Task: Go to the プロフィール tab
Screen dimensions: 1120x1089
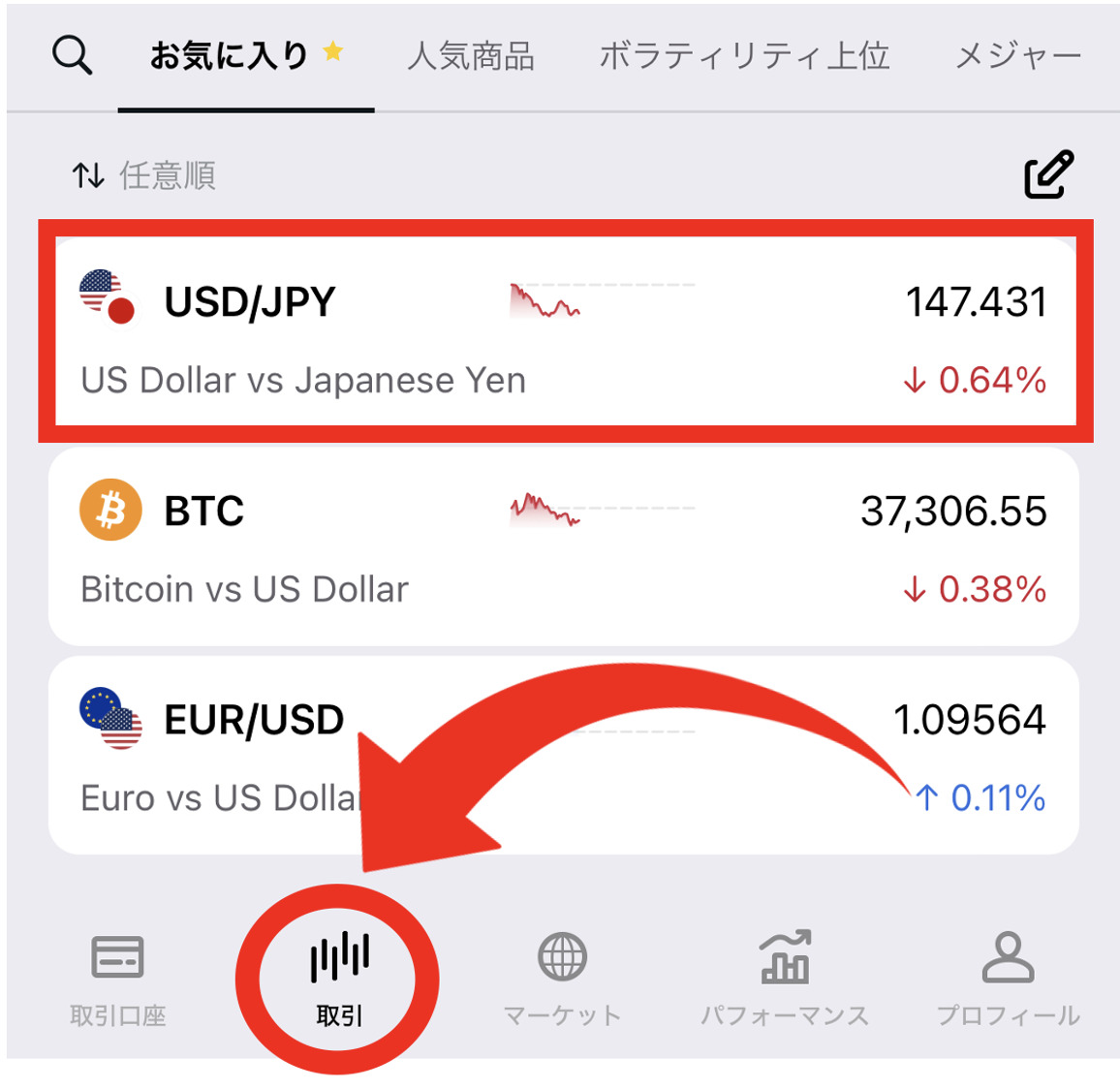Action: pyautogui.click(x=1008, y=979)
